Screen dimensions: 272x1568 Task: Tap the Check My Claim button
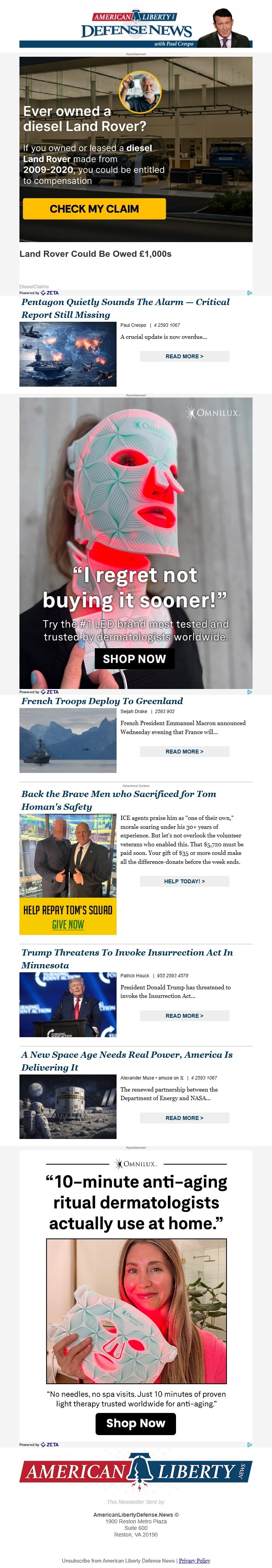tap(94, 209)
